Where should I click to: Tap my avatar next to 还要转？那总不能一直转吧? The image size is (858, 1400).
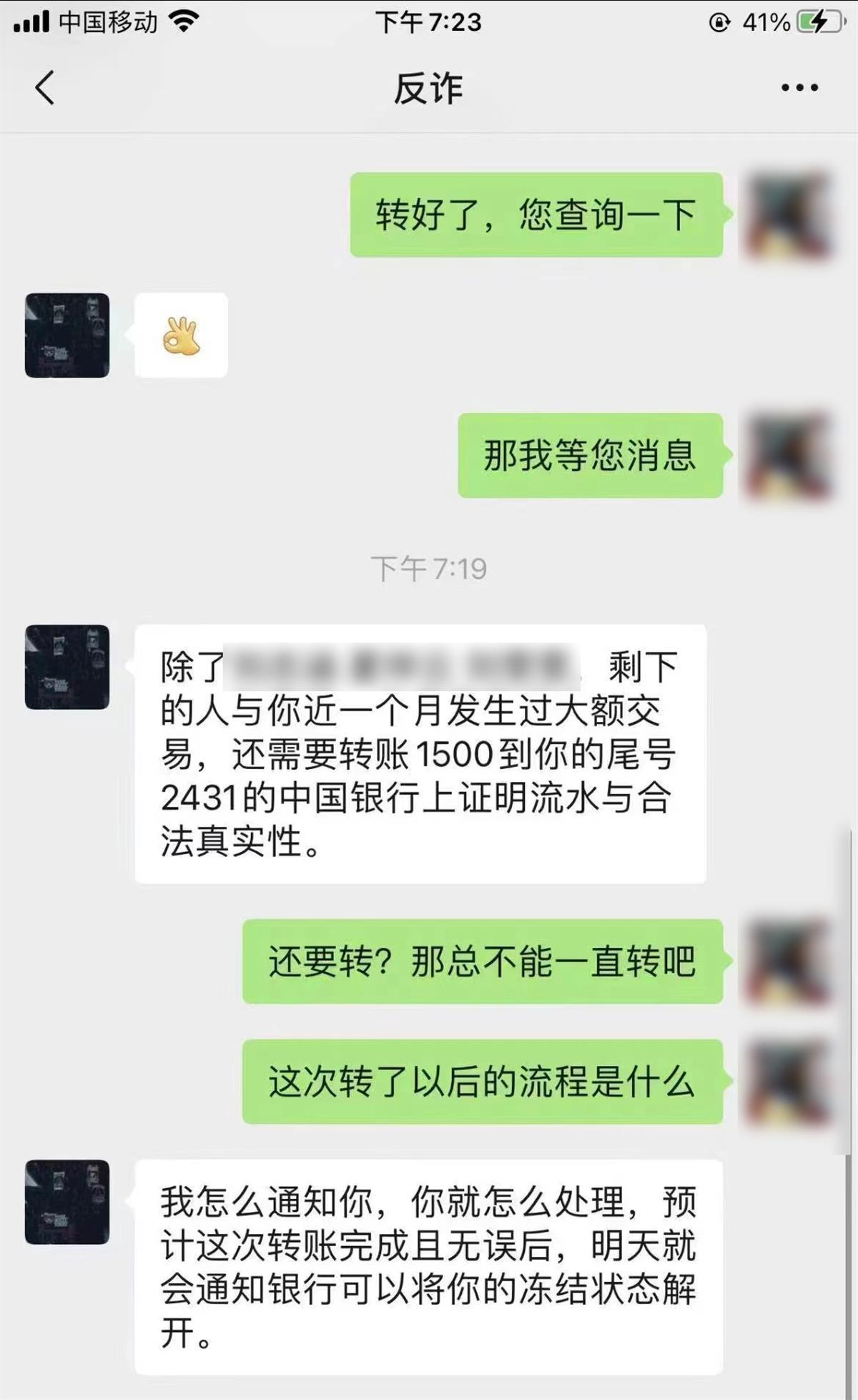coord(789,961)
